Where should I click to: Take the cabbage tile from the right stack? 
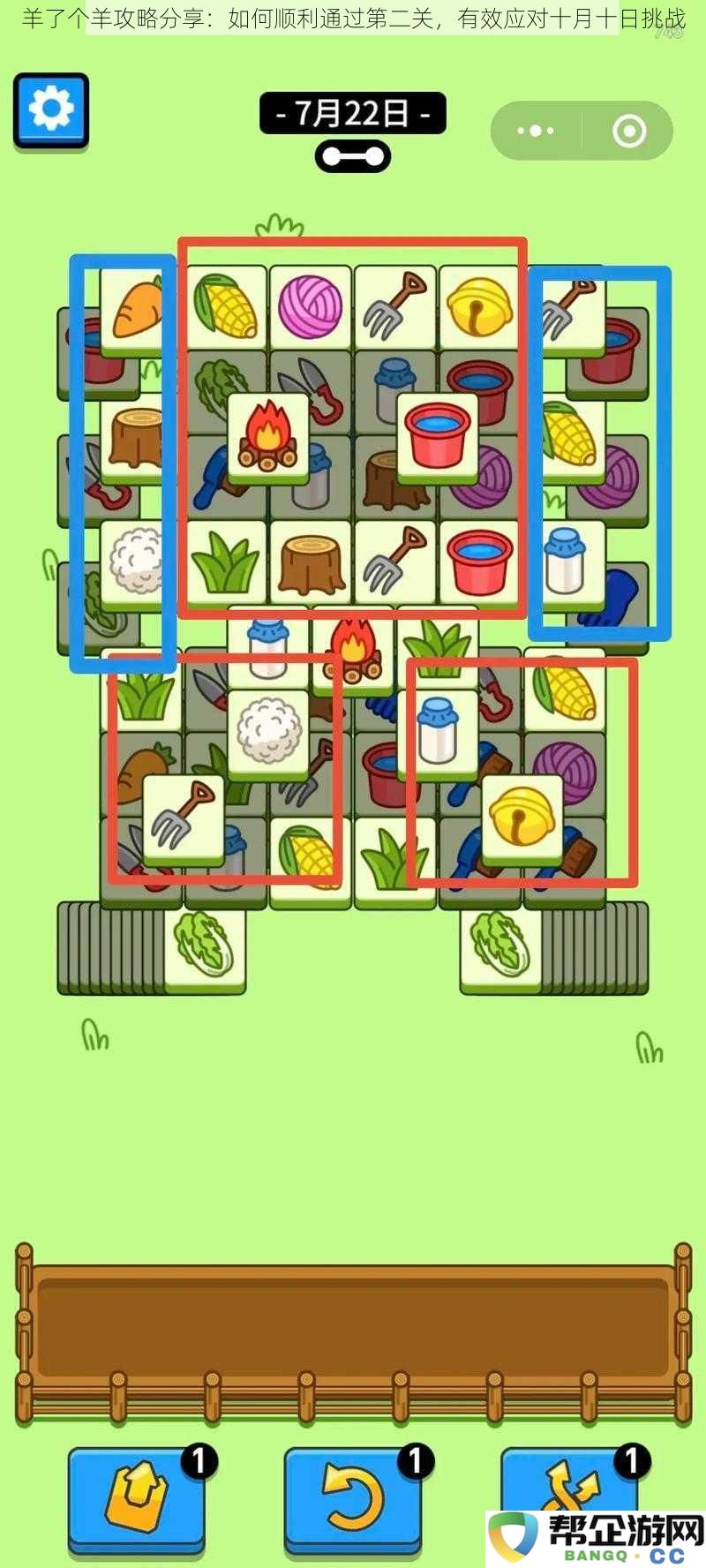tap(500, 945)
